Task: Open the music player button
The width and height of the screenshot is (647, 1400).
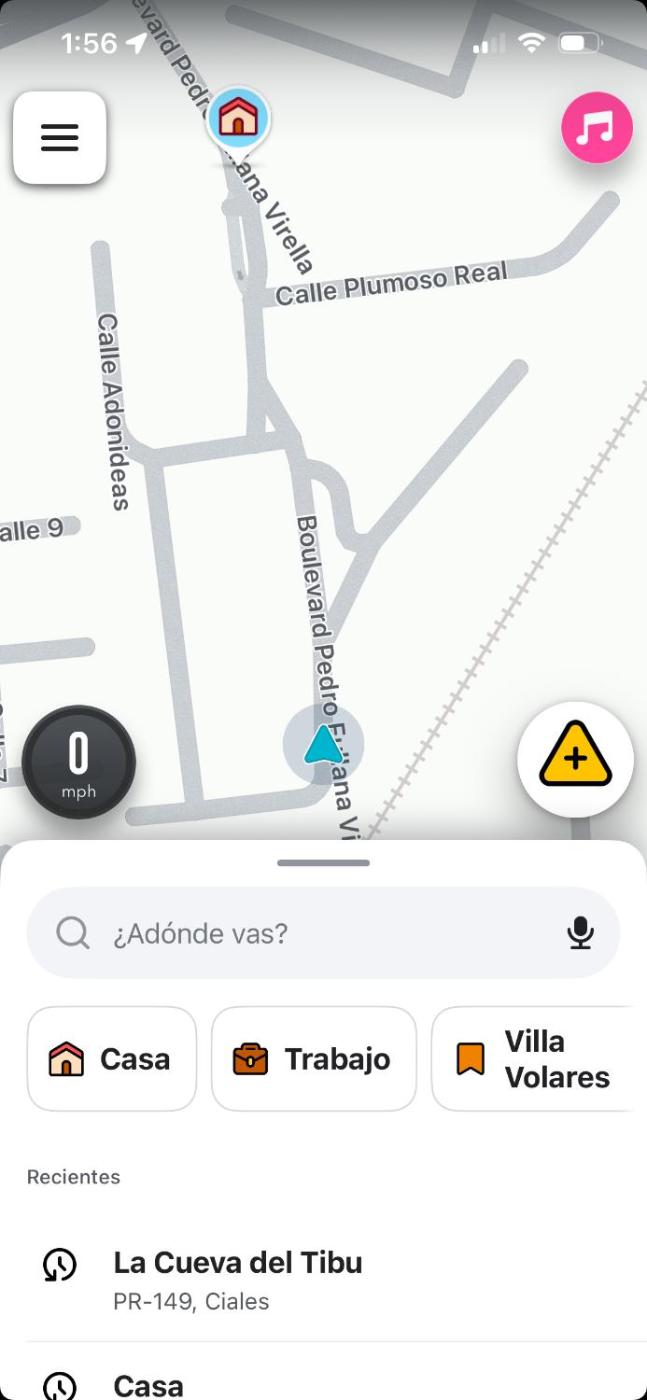Action: pos(597,127)
